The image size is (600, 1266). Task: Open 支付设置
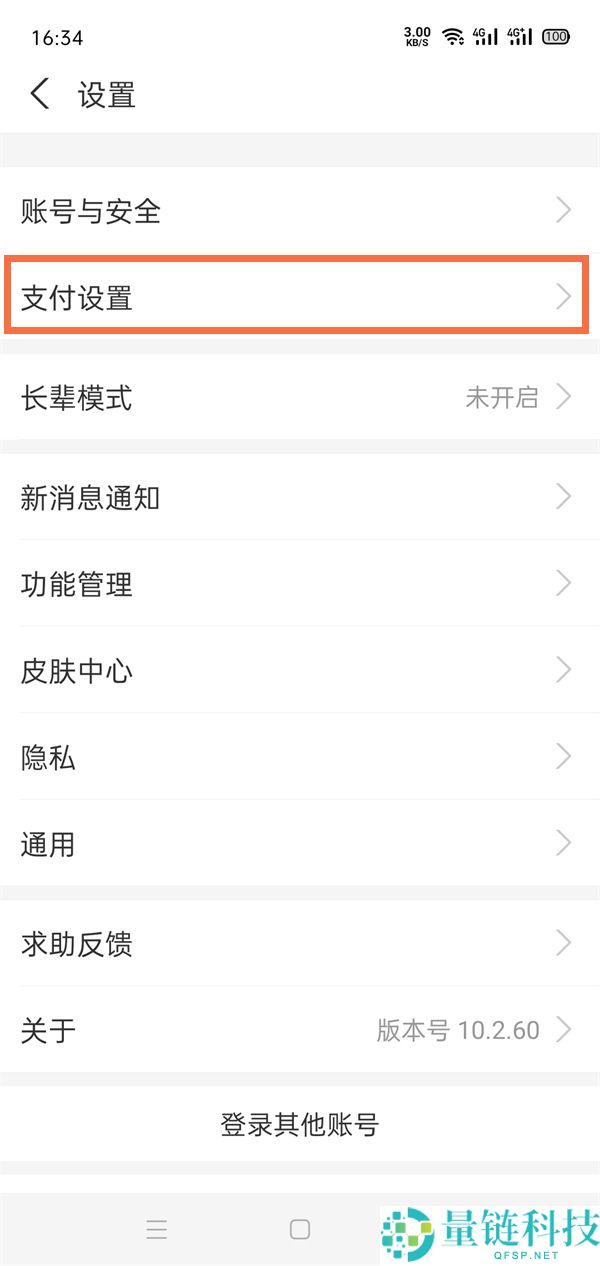tap(300, 297)
